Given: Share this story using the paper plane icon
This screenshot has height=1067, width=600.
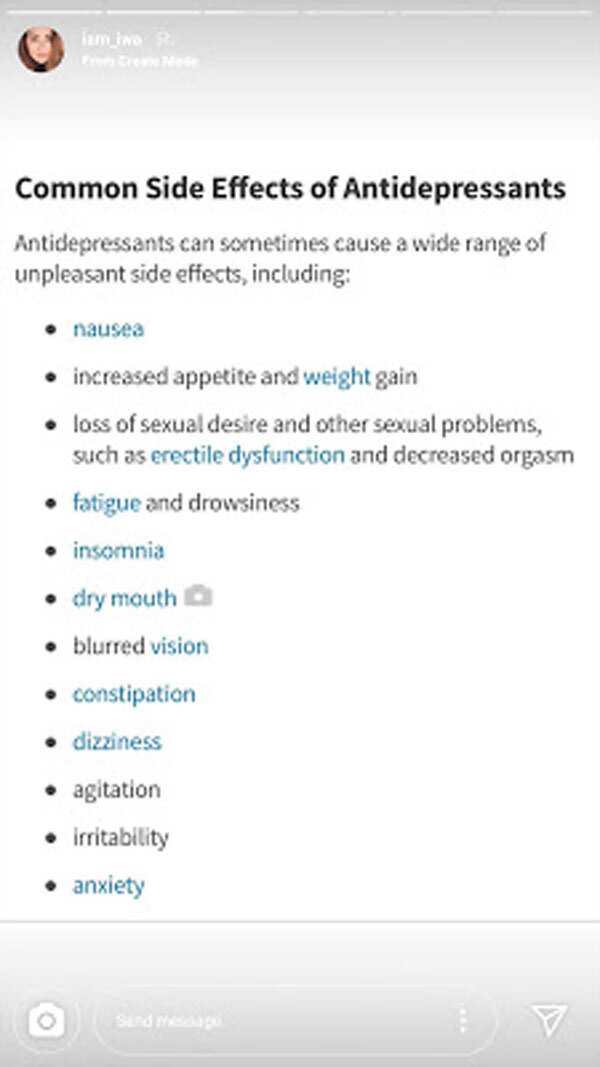Looking at the screenshot, I should (549, 1020).
